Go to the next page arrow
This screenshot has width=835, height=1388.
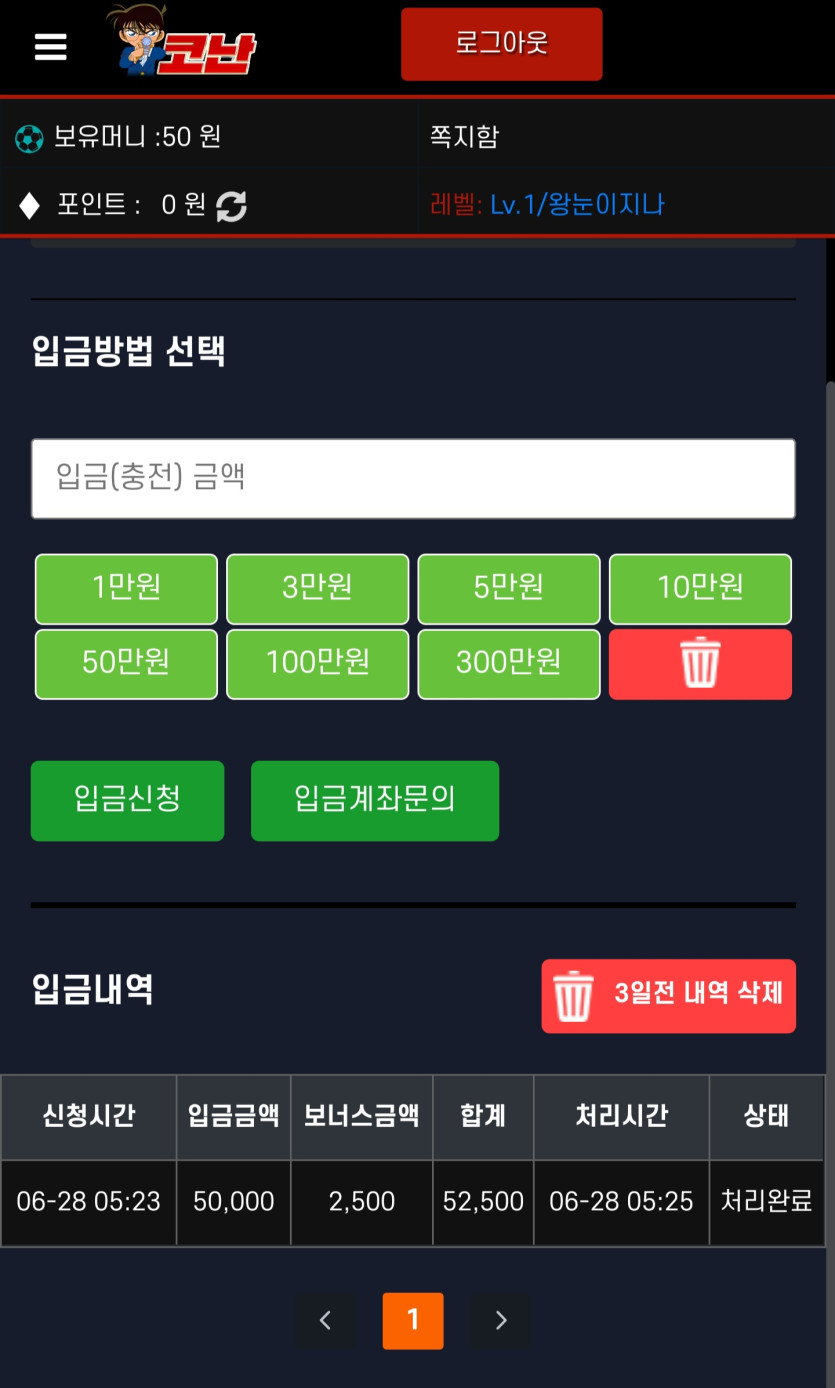coord(500,1320)
